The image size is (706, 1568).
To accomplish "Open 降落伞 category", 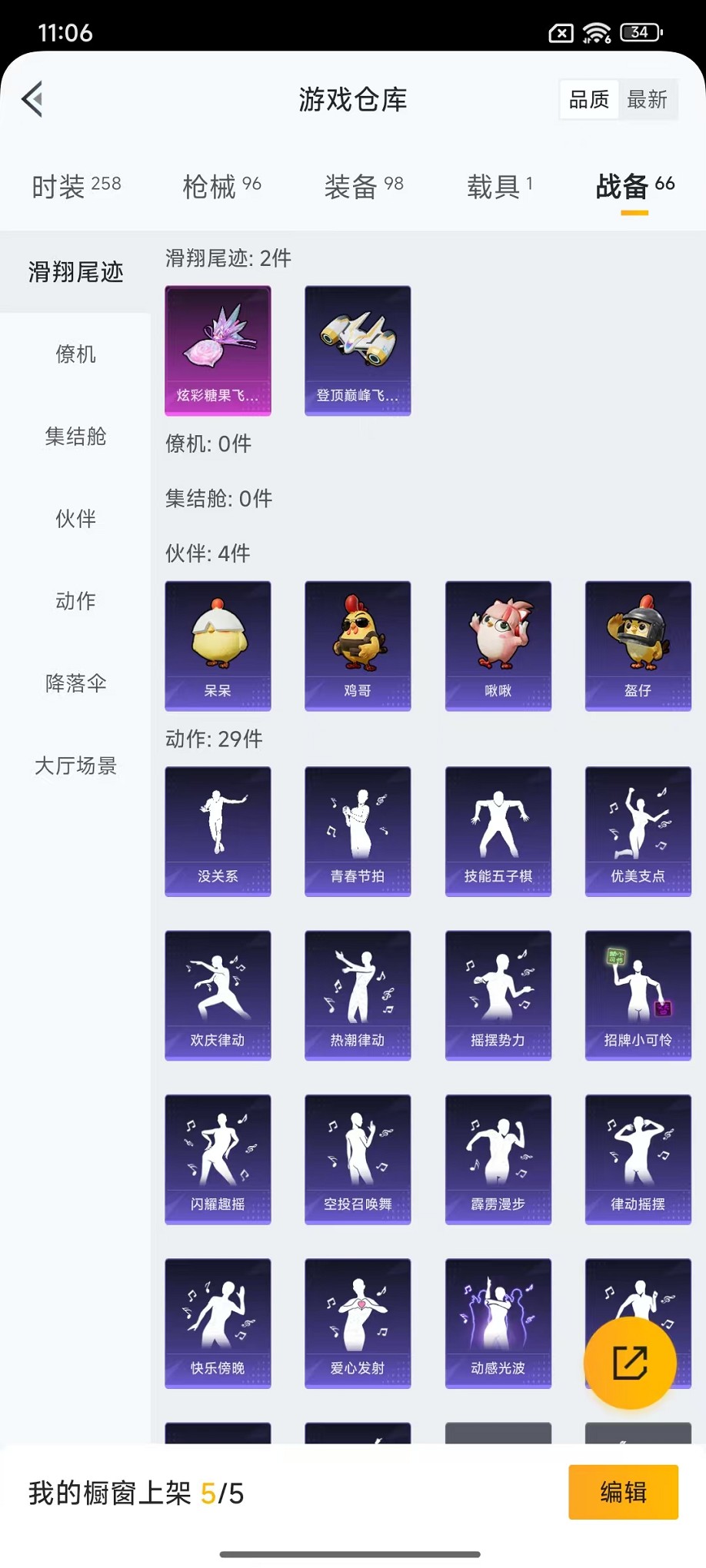I will (75, 683).
